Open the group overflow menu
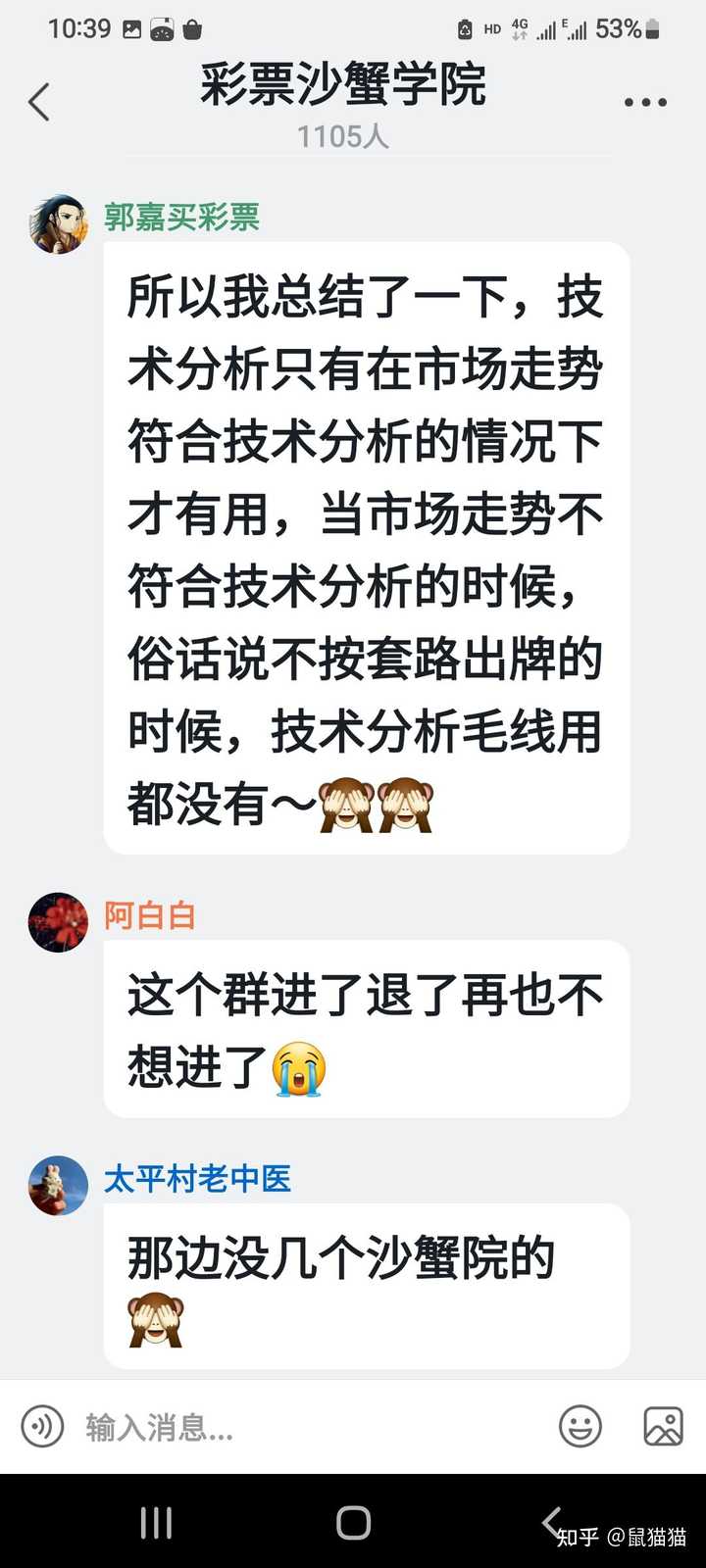Viewport: 706px width, 1568px height. tap(645, 102)
